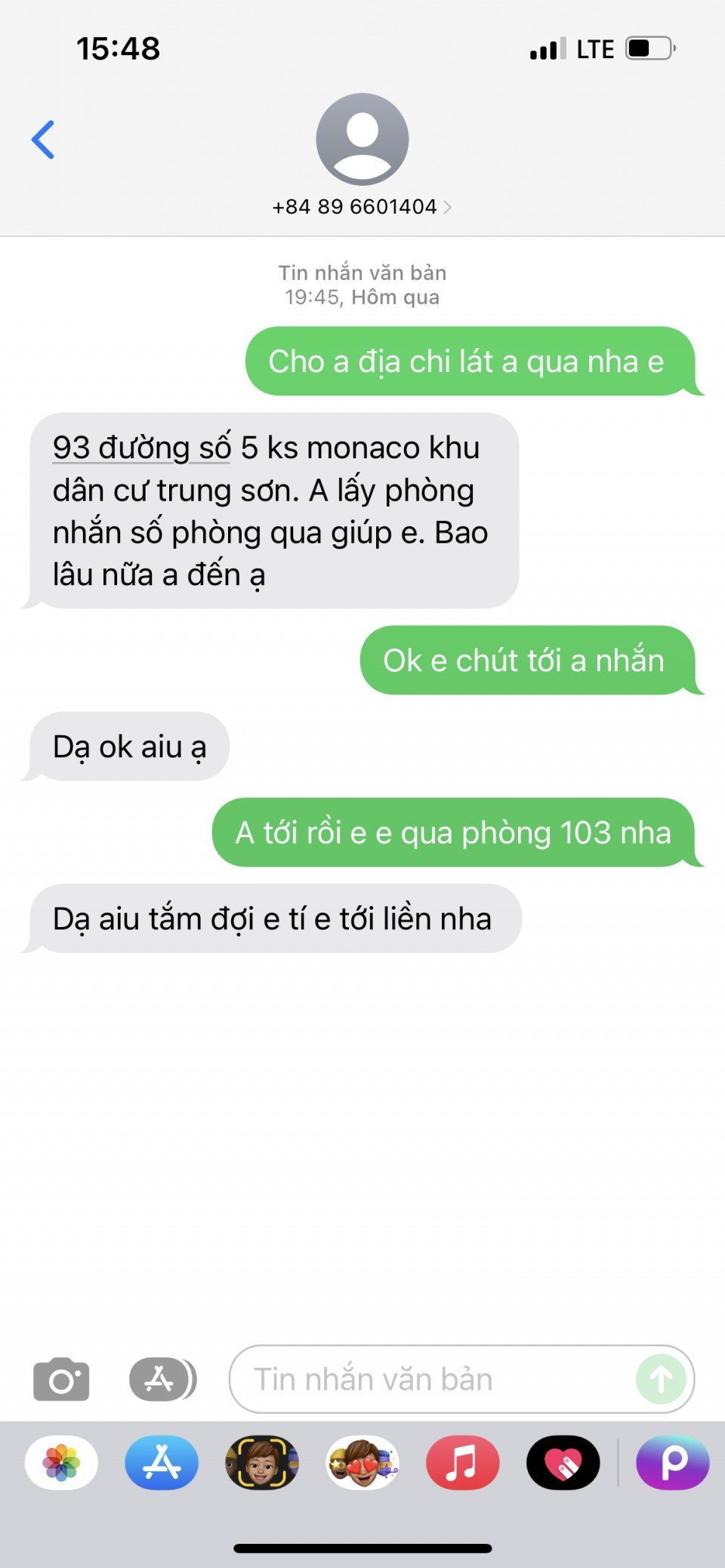Open the Digital Touch heart app
This screenshot has width=725, height=1568.
563,1462
